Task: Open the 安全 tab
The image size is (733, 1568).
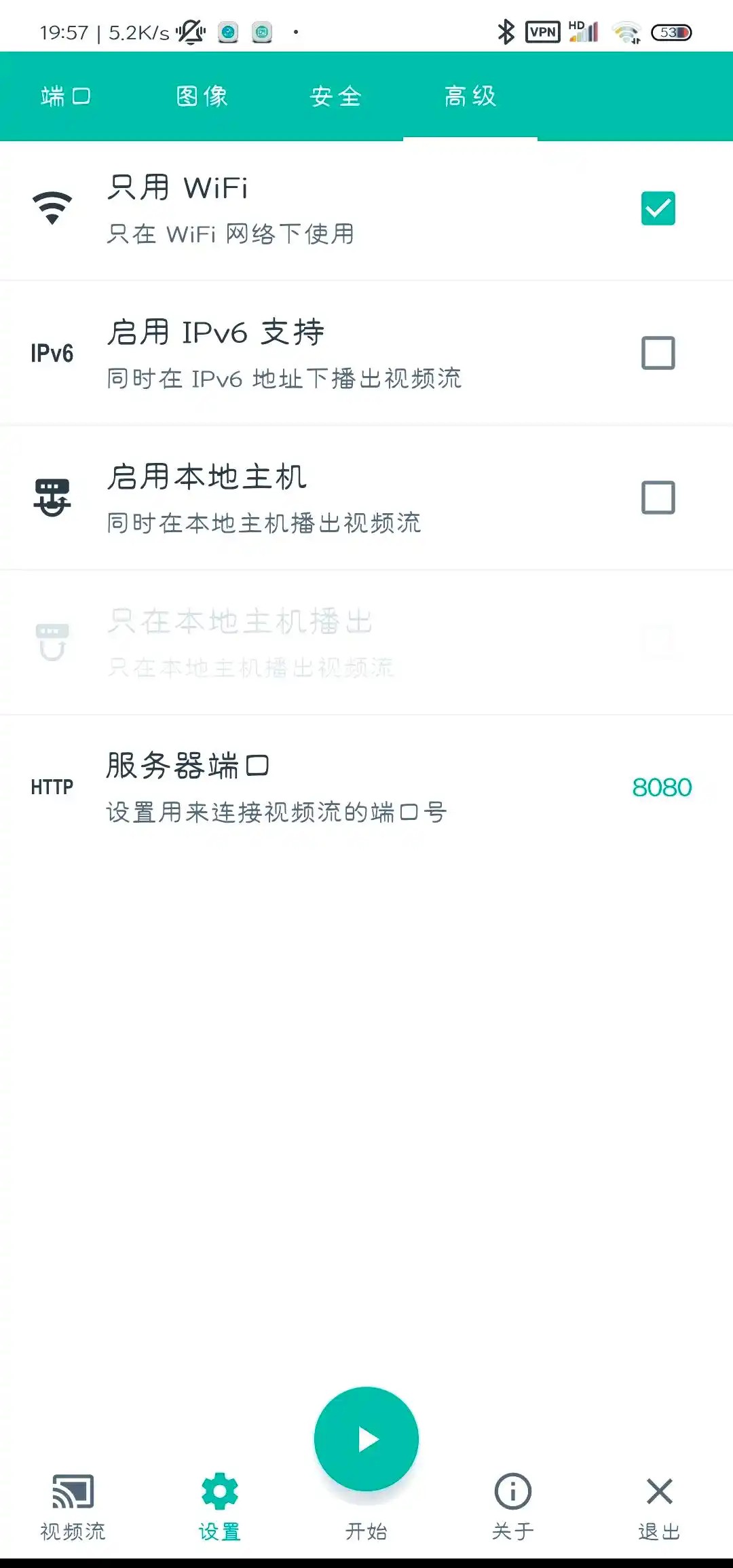Action: (336, 96)
